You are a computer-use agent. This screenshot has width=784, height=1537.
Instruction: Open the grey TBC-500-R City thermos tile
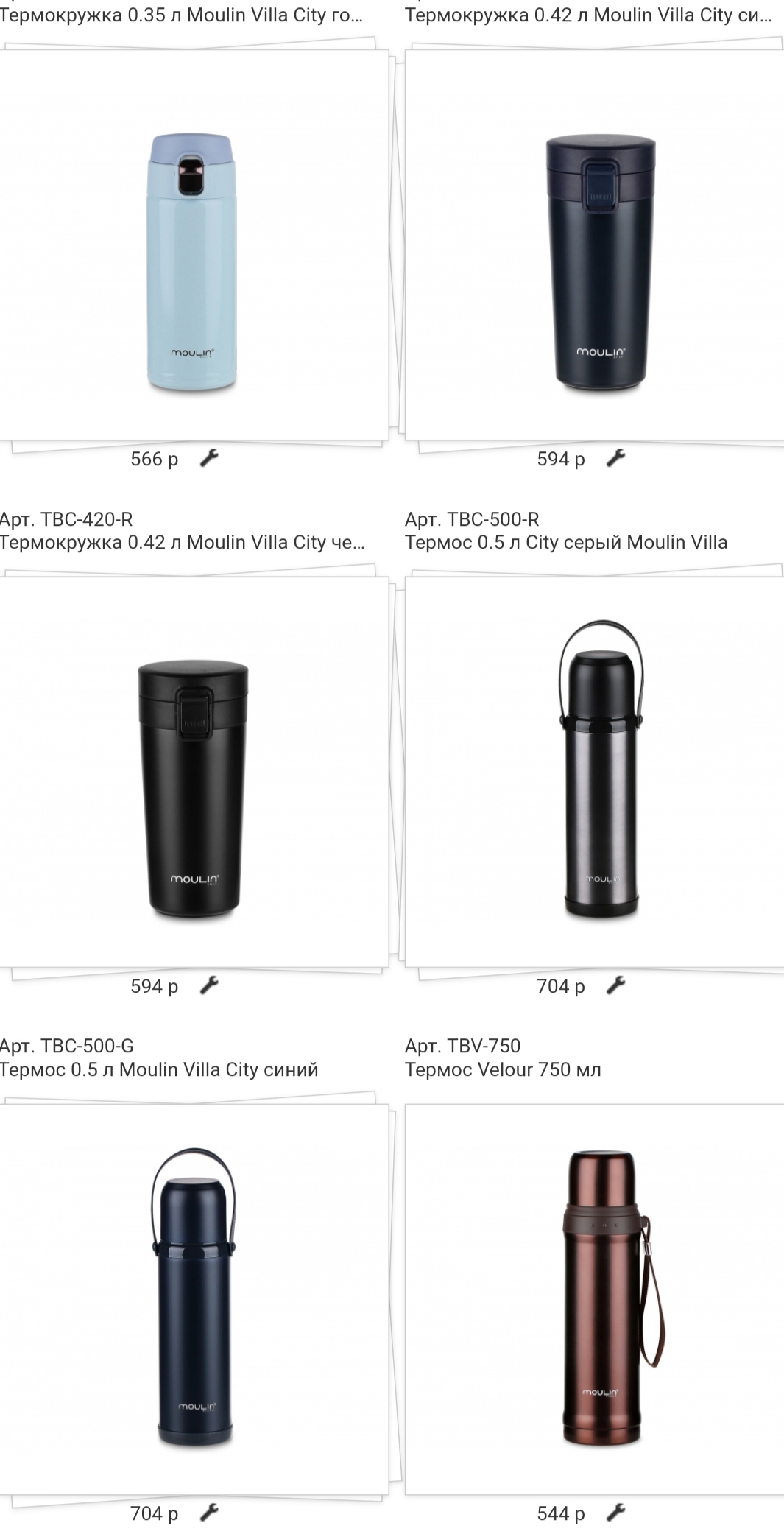[599, 773]
